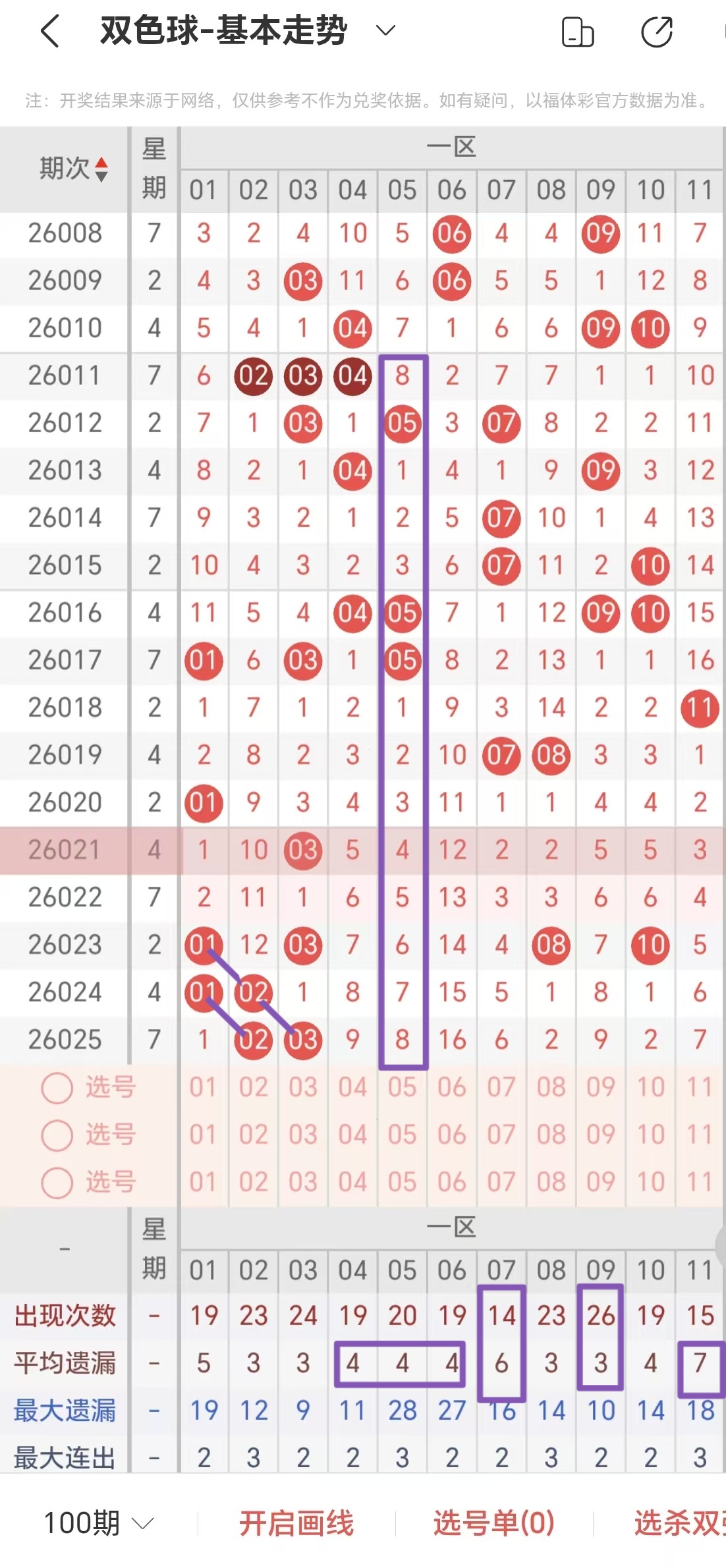Select number 05 in the first 选号 row
This screenshot has height=1568, width=726.
point(402,1088)
